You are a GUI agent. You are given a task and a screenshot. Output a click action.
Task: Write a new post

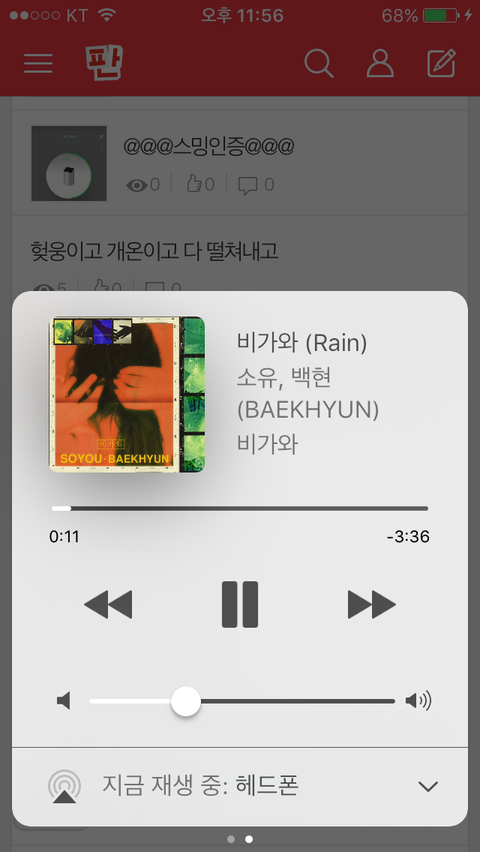coord(441,63)
